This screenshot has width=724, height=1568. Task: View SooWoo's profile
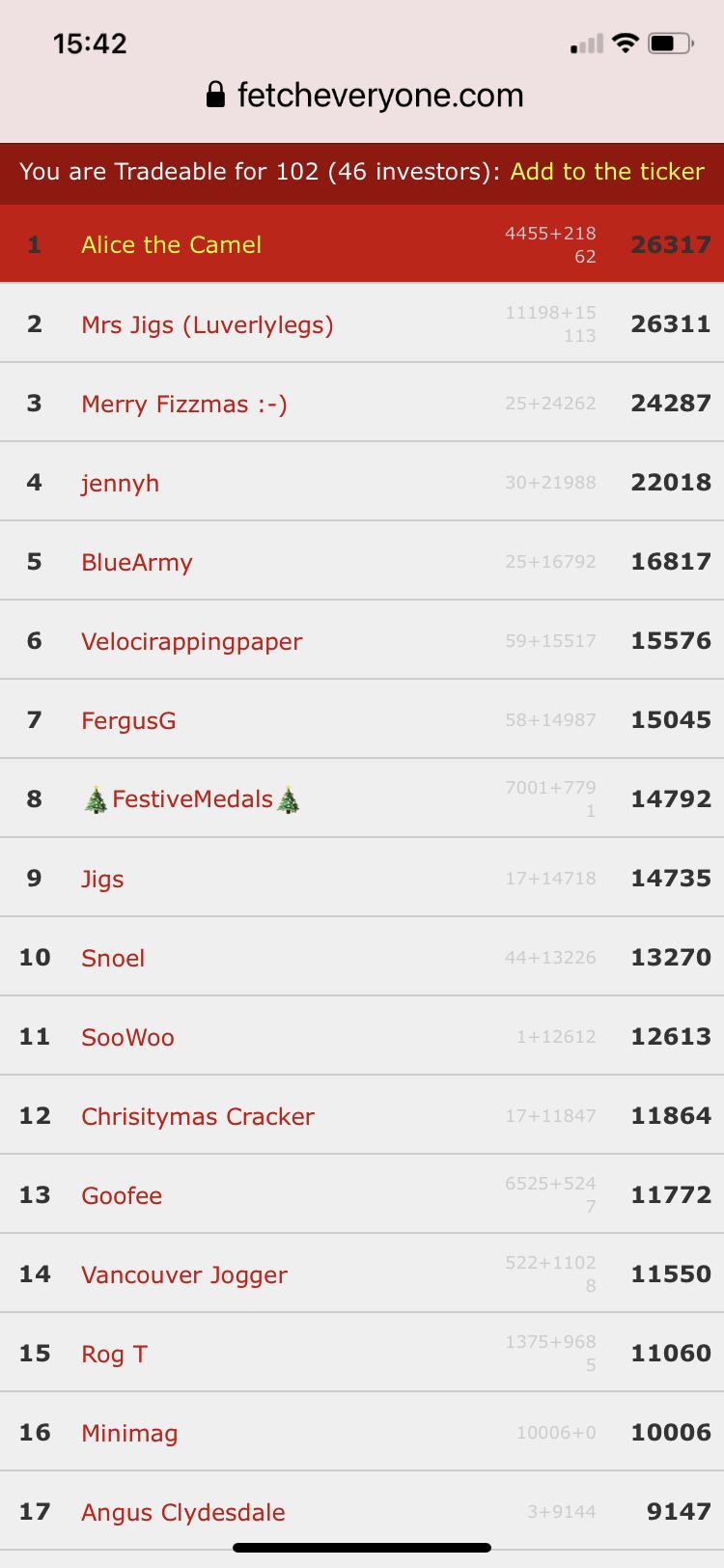[127, 1038]
